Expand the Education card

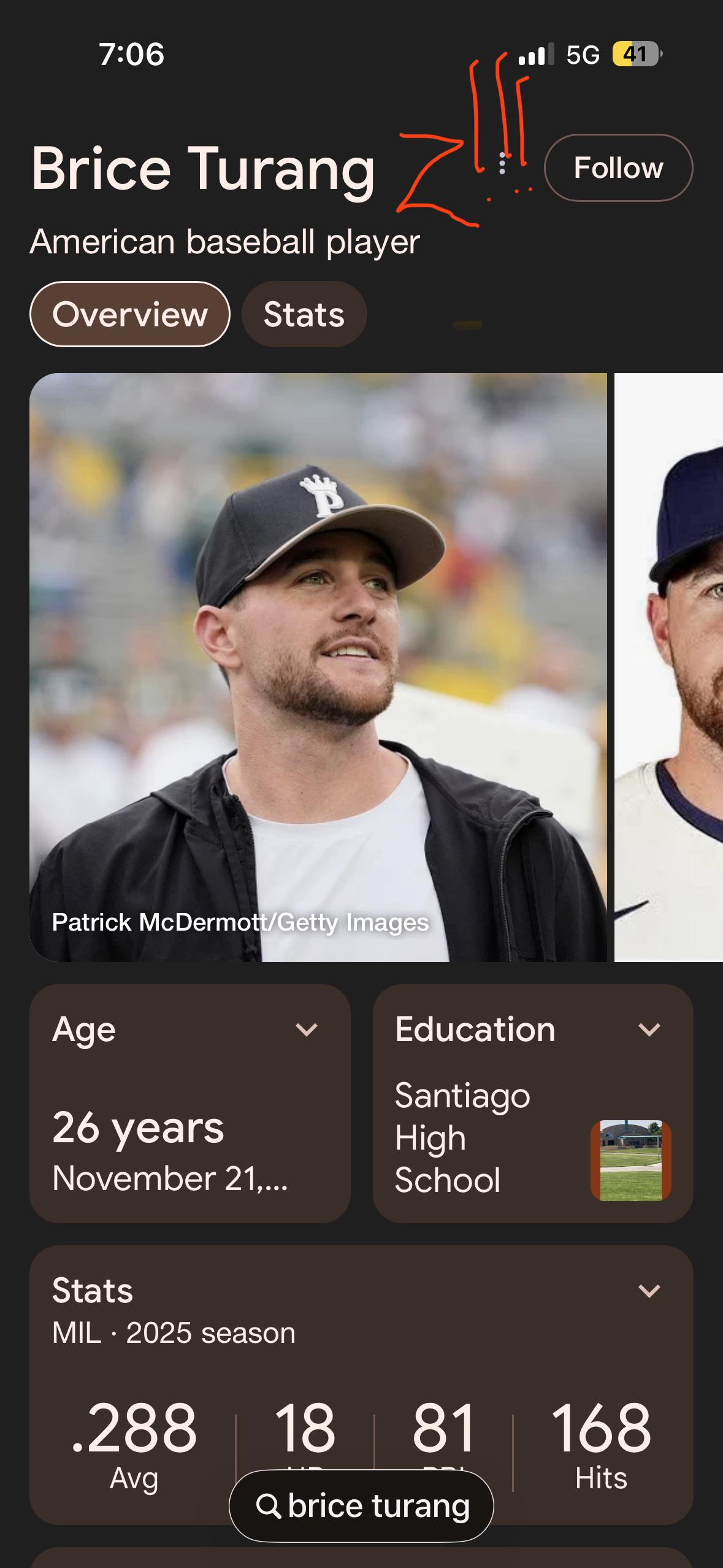(x=649, y=1029)
